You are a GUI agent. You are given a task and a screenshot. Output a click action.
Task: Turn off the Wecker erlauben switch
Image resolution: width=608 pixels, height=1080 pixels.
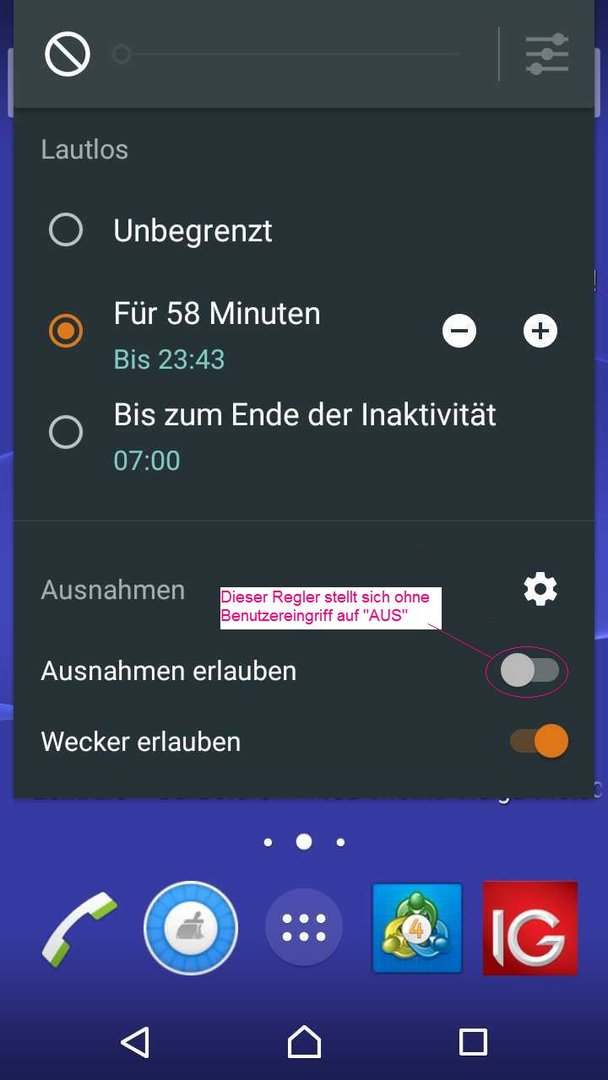coord(539,741)
